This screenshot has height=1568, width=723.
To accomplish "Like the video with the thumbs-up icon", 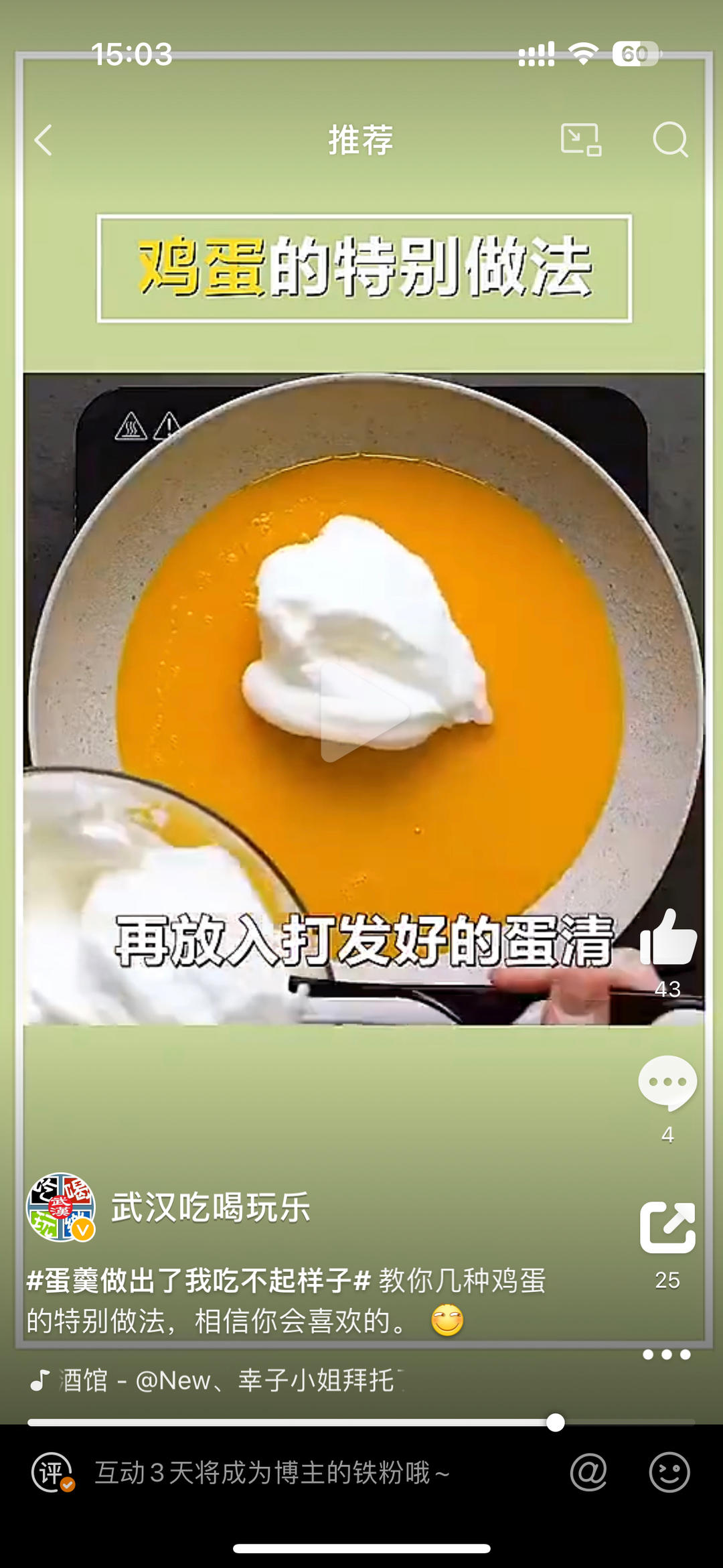I will tap(668, 938).
